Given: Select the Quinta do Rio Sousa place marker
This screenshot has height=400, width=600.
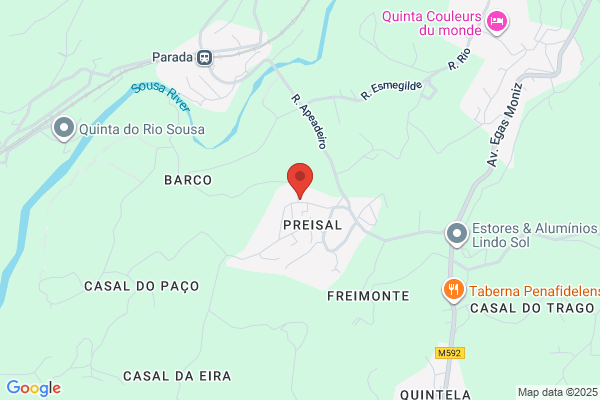Looking at the screenshot, I should pos(64,129).
